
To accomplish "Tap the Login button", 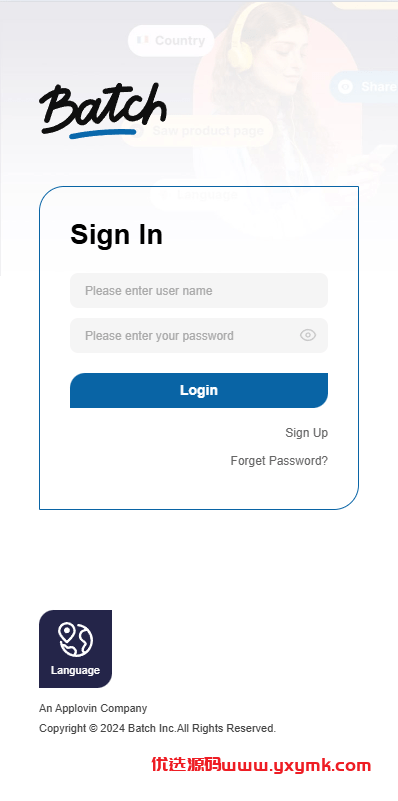I will coord(199,390).
